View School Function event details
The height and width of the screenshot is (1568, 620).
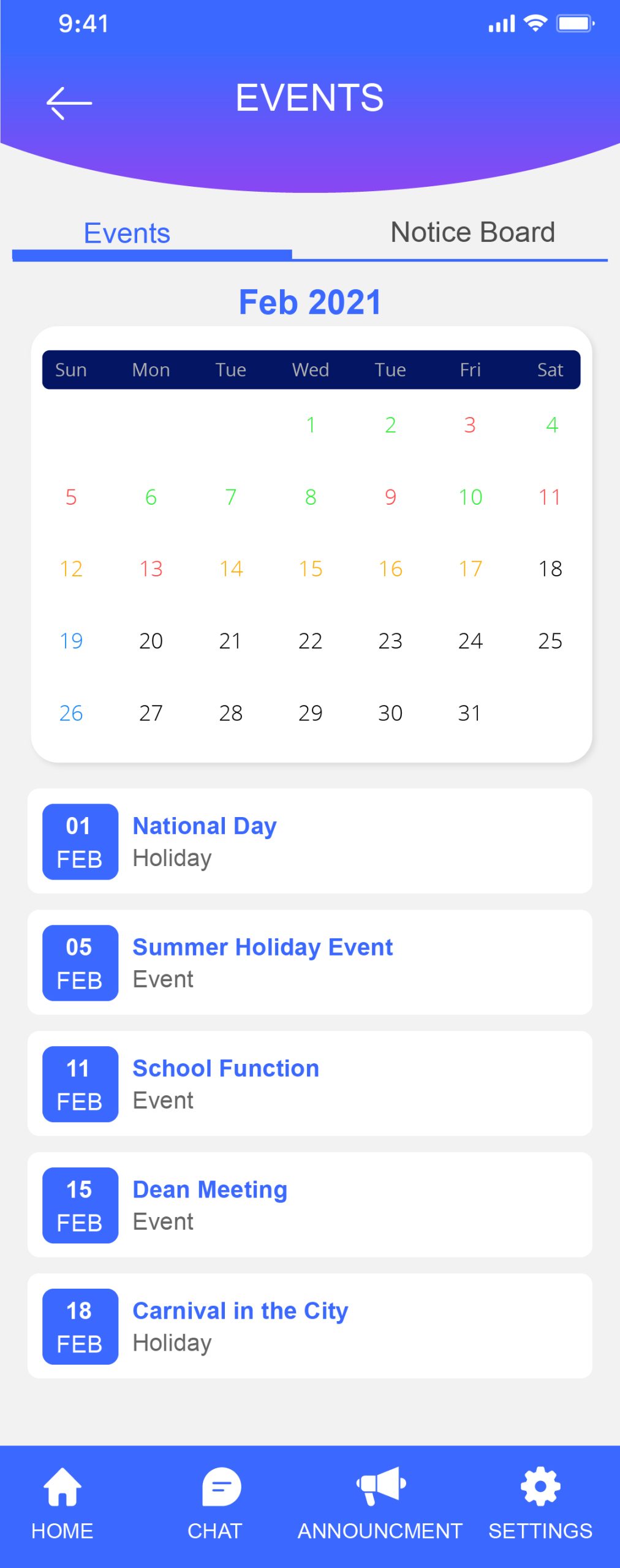(309, 1084)
